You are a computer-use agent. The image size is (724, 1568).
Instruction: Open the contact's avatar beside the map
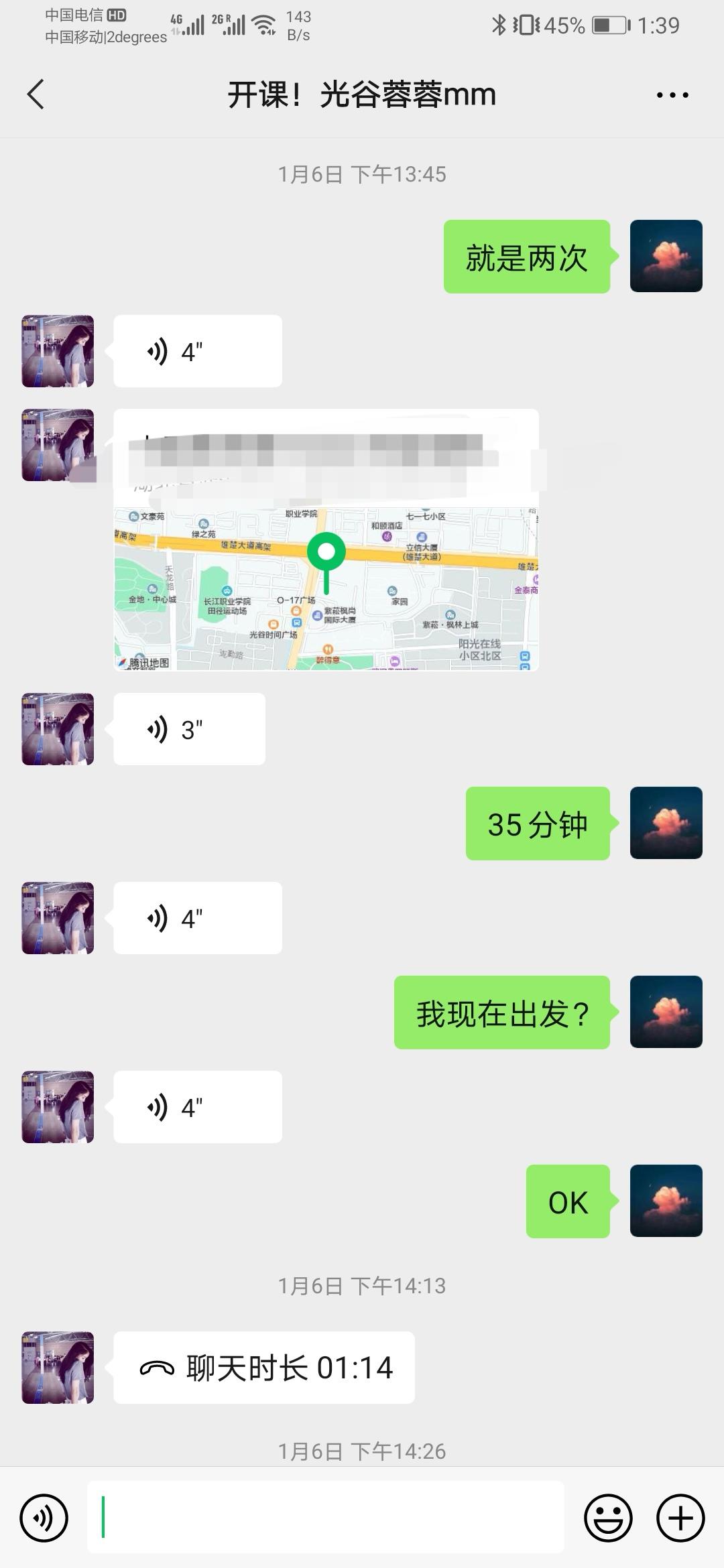[x=58, y=445]
